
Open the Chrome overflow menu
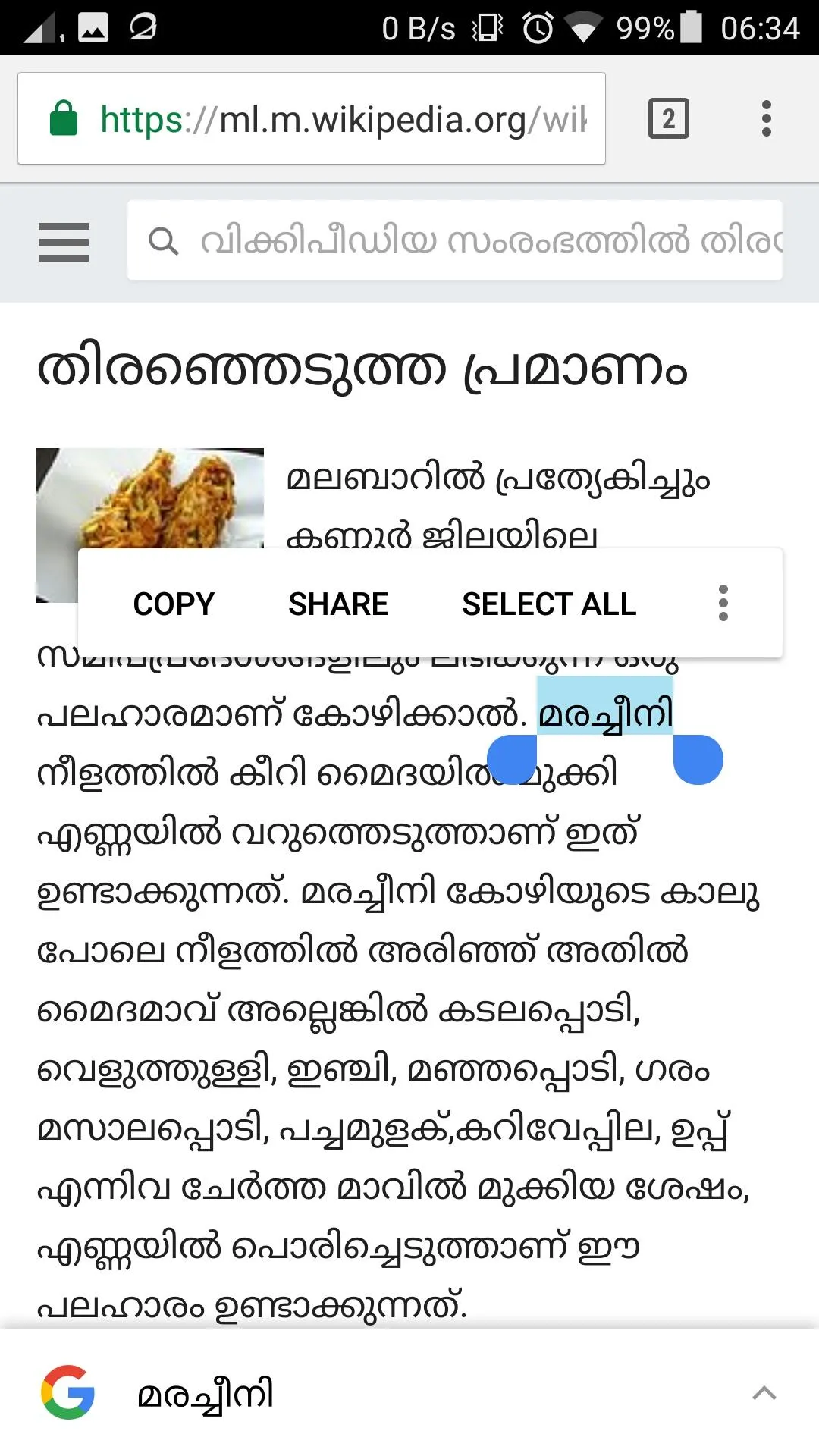coord(767,118)
